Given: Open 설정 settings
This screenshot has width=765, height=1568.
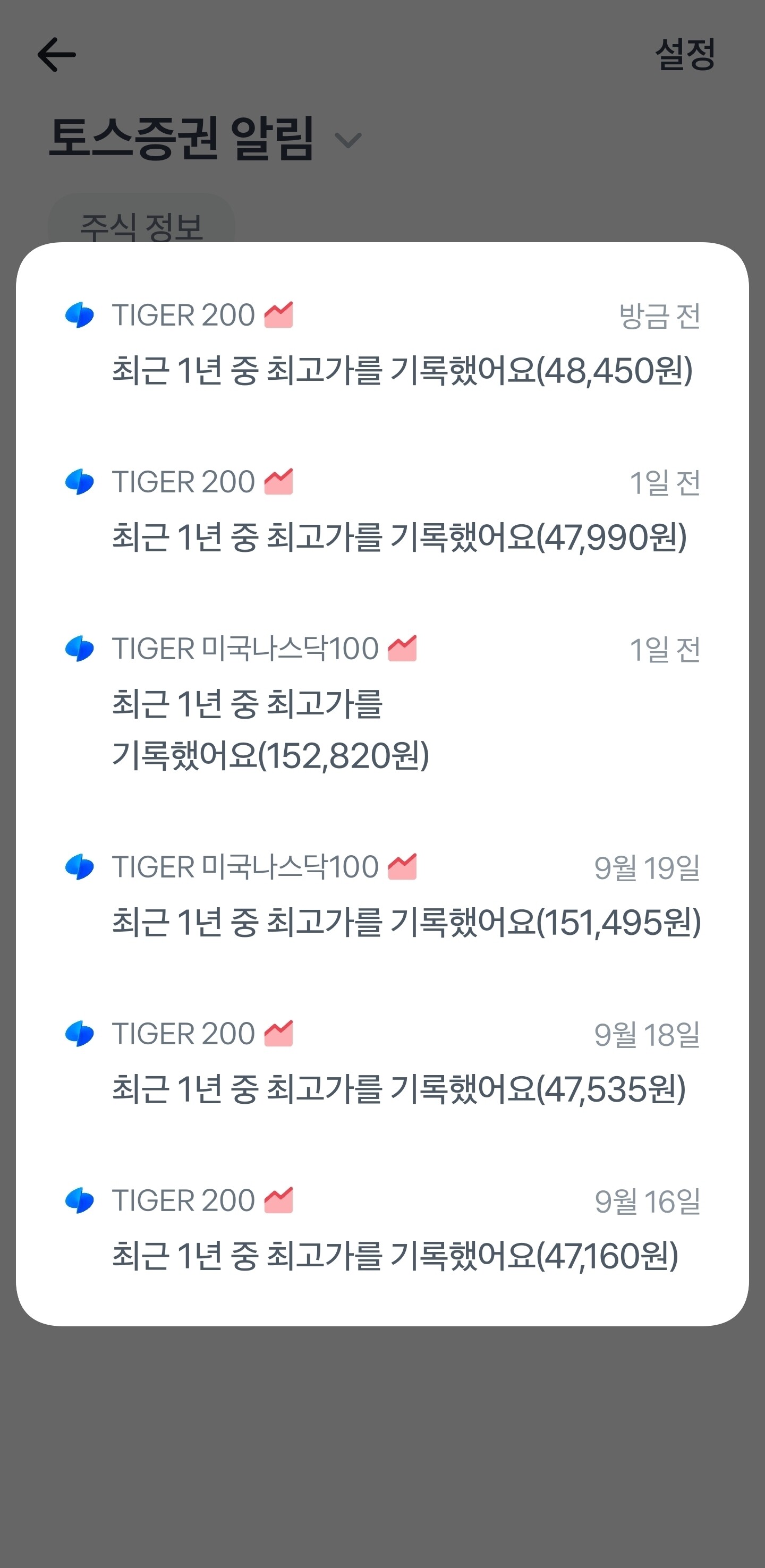Looking at the screenshot, I should click(685, 55).
